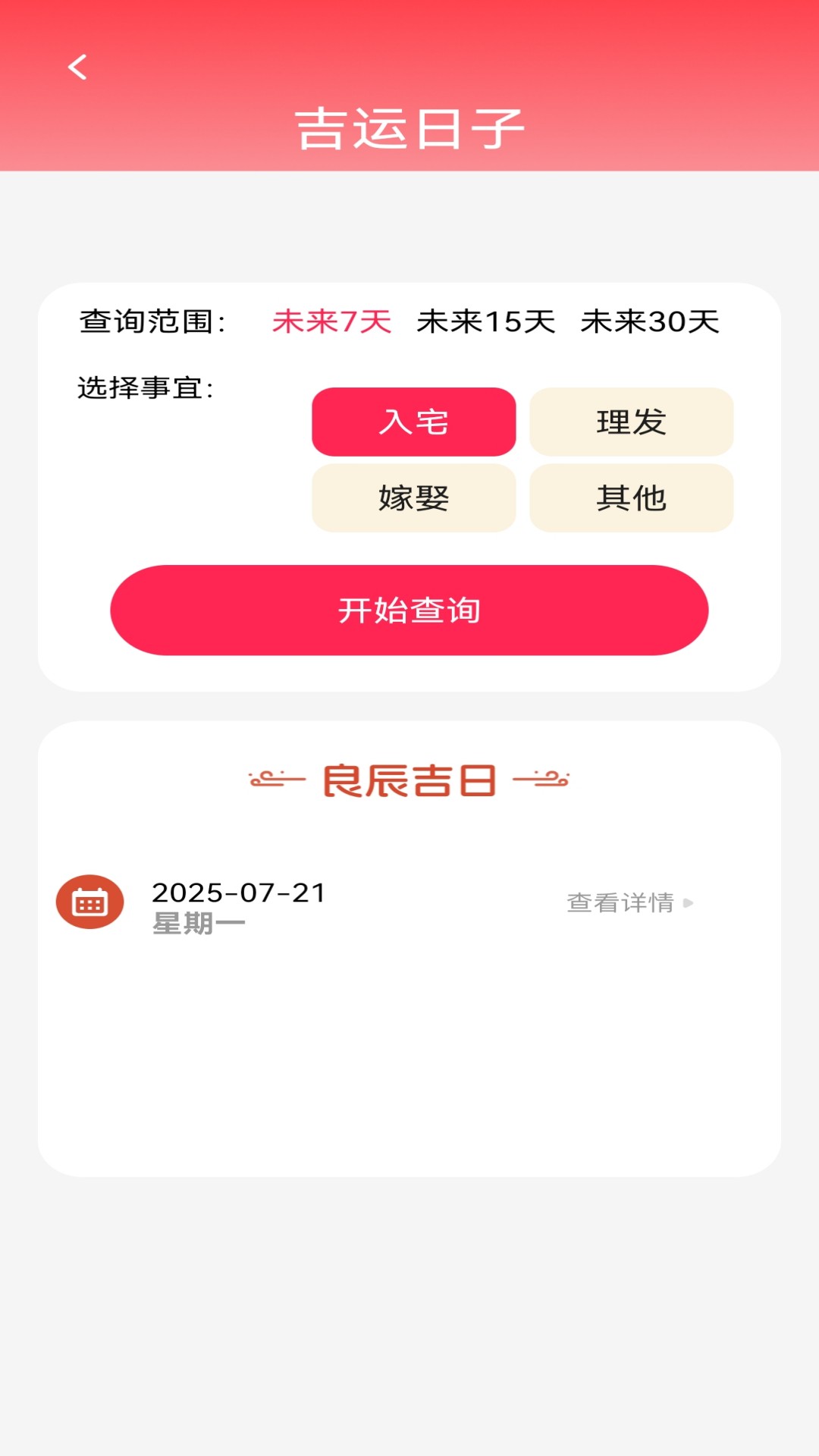Expand details for the 2025-07-21 entry

click(x=622, y=902)
